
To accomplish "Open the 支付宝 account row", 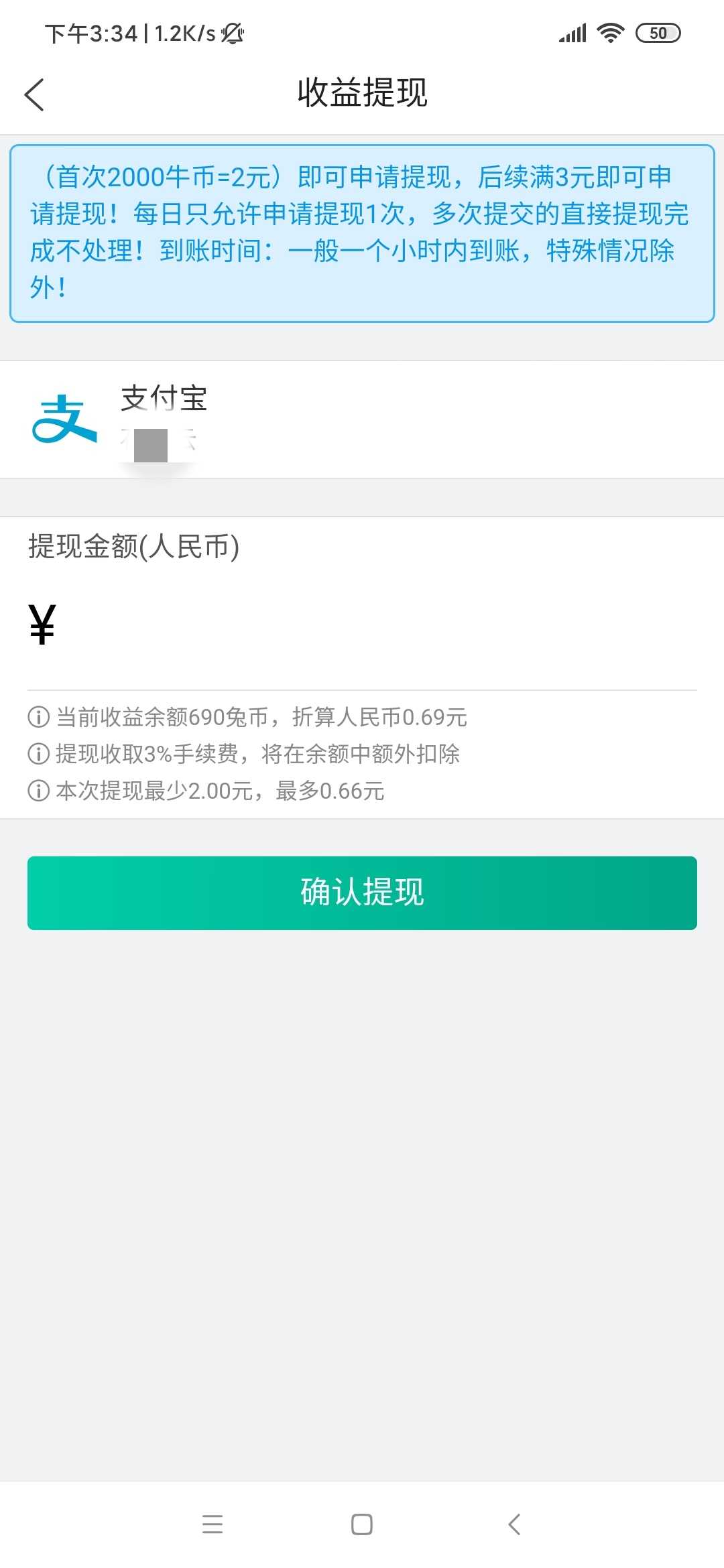I will click(x=362, y=419).
